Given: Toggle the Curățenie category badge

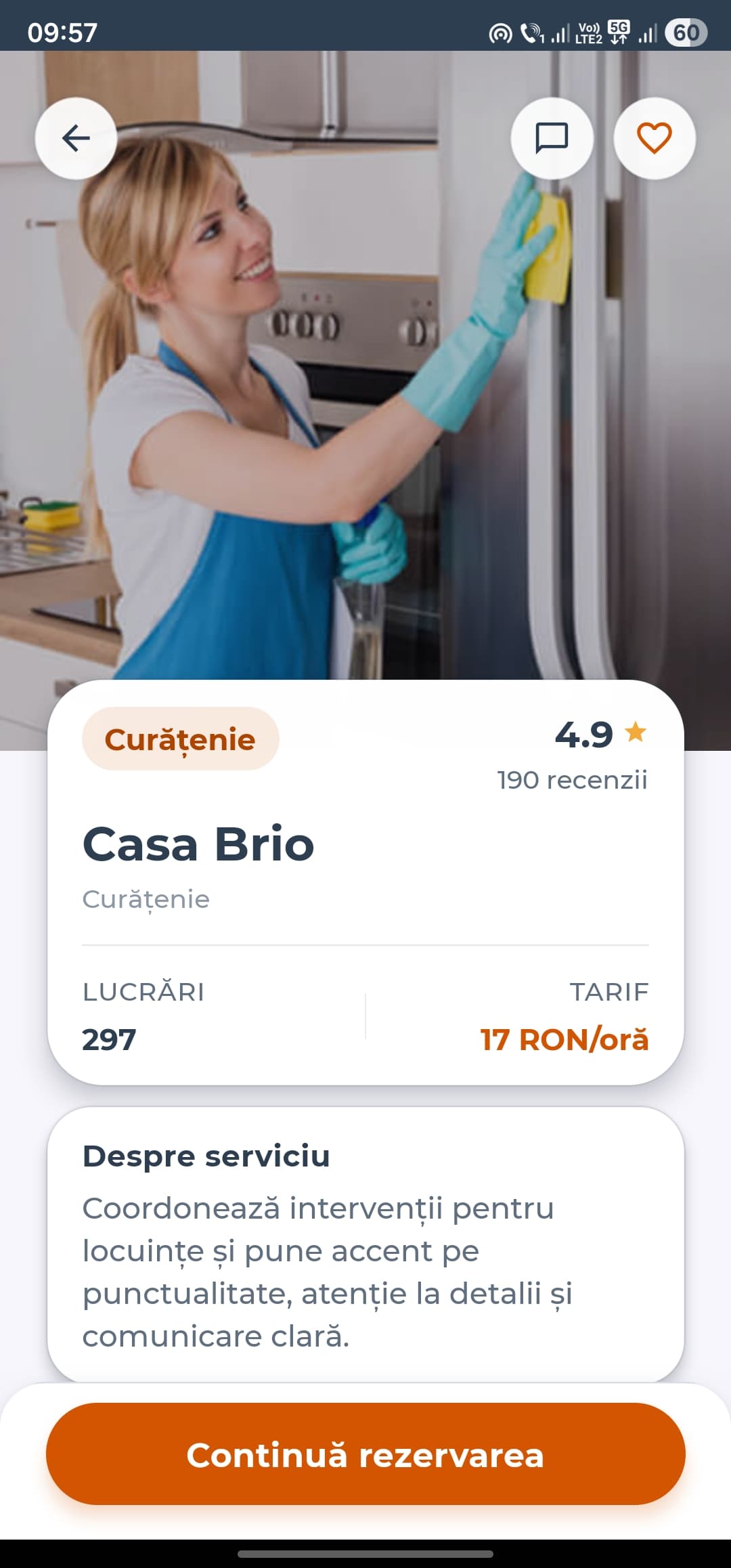Looking at the screenshot, I should pos(181,741).
